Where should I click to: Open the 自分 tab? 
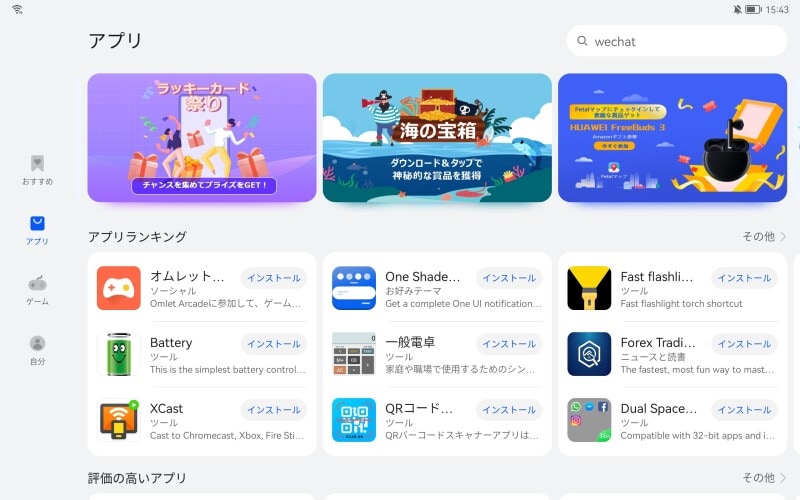(x=37, y=350)
